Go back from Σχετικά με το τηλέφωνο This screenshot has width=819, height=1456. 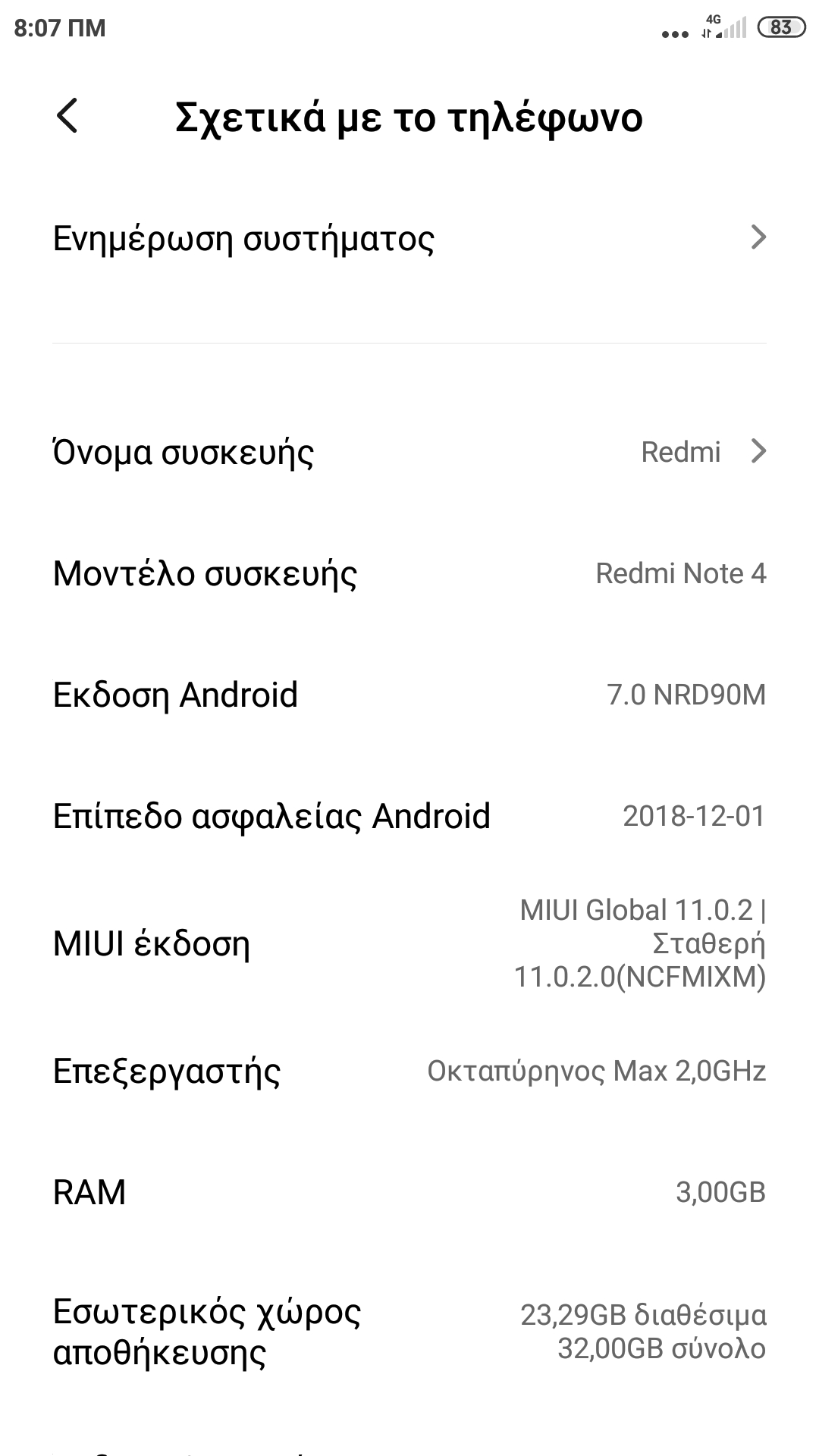tap(67, 117)
